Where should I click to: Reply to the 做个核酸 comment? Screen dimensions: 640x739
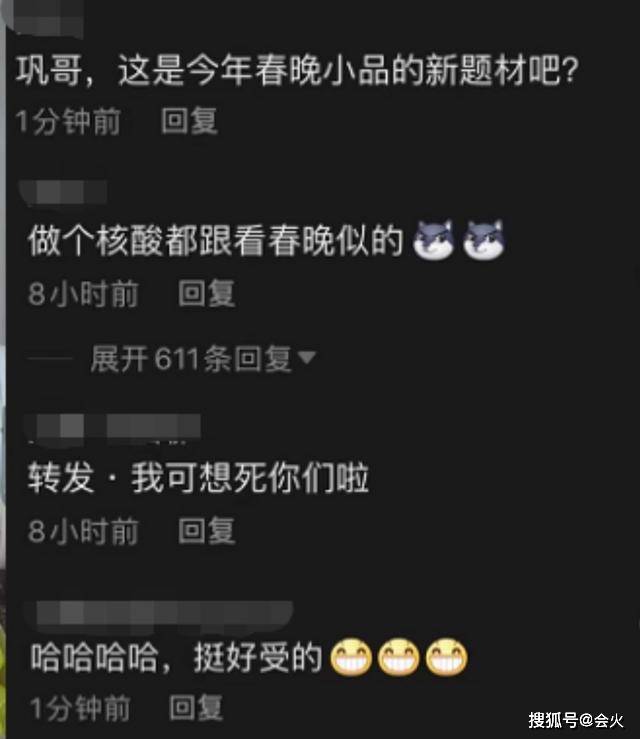(206, 294)
